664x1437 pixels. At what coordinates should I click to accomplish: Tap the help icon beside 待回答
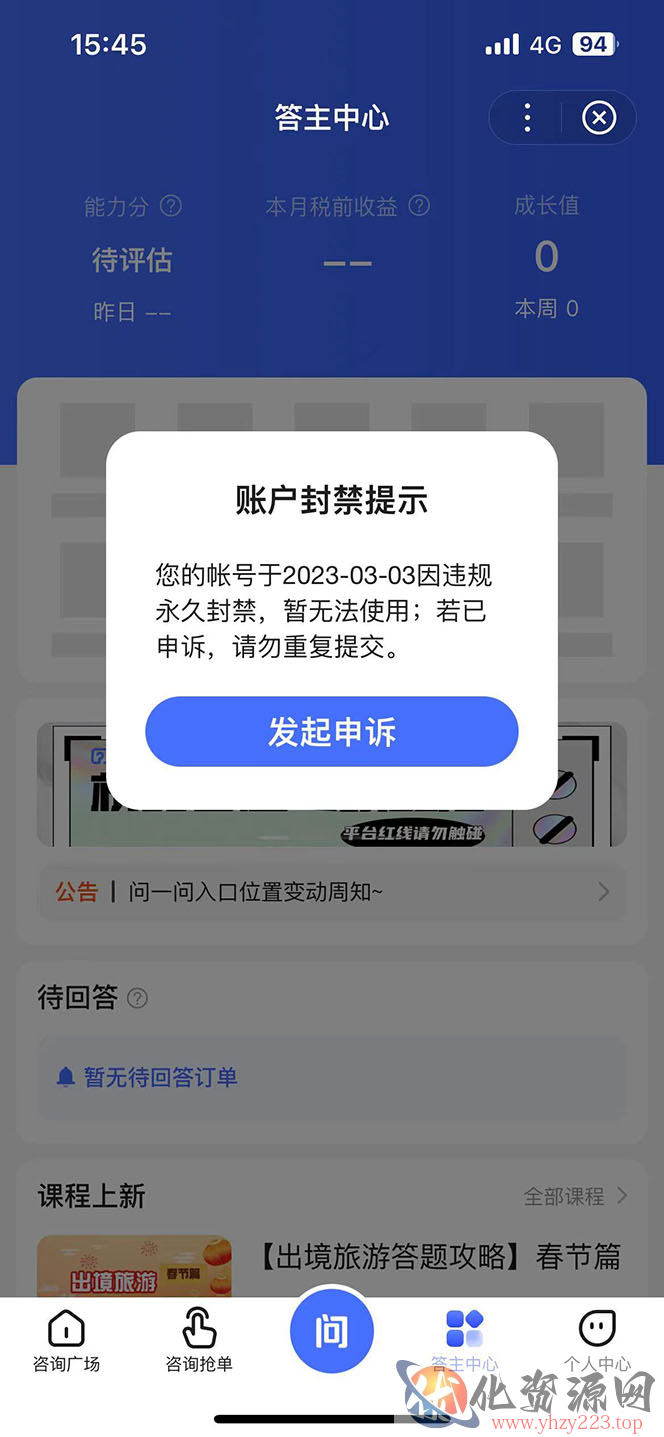tap(138, 998)
